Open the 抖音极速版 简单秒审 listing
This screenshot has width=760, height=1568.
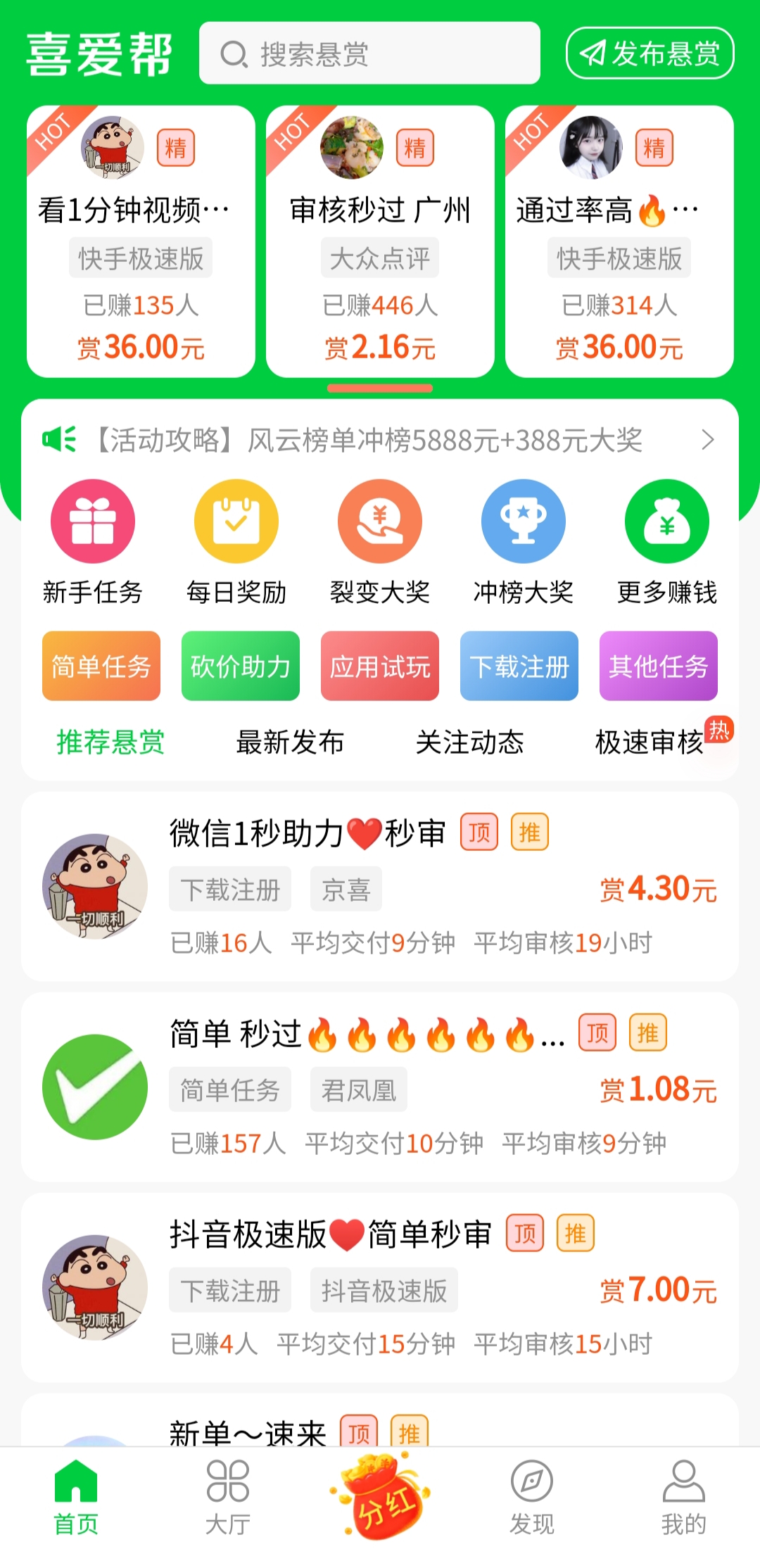(x=380, y=1288)
